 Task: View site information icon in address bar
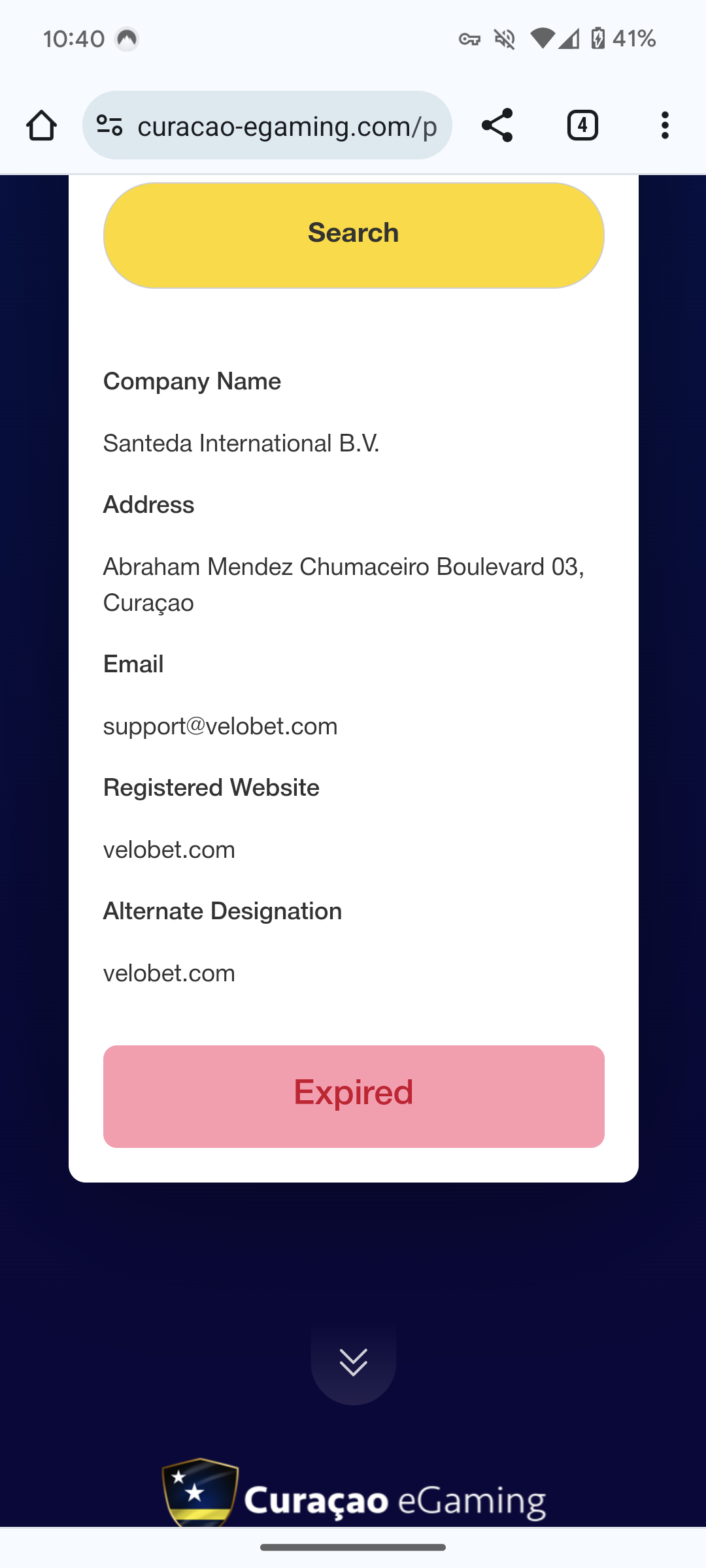109,125
